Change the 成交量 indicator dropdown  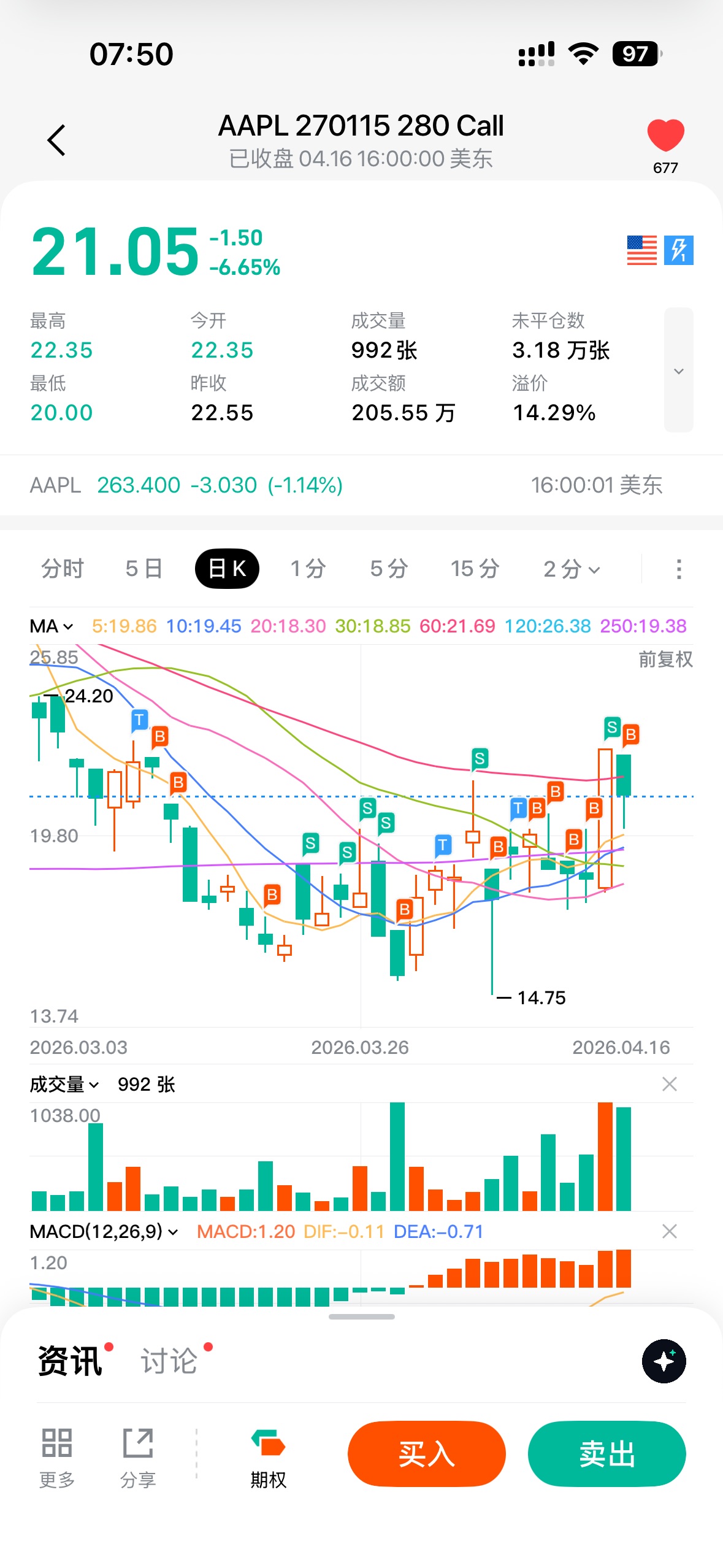64,1085
